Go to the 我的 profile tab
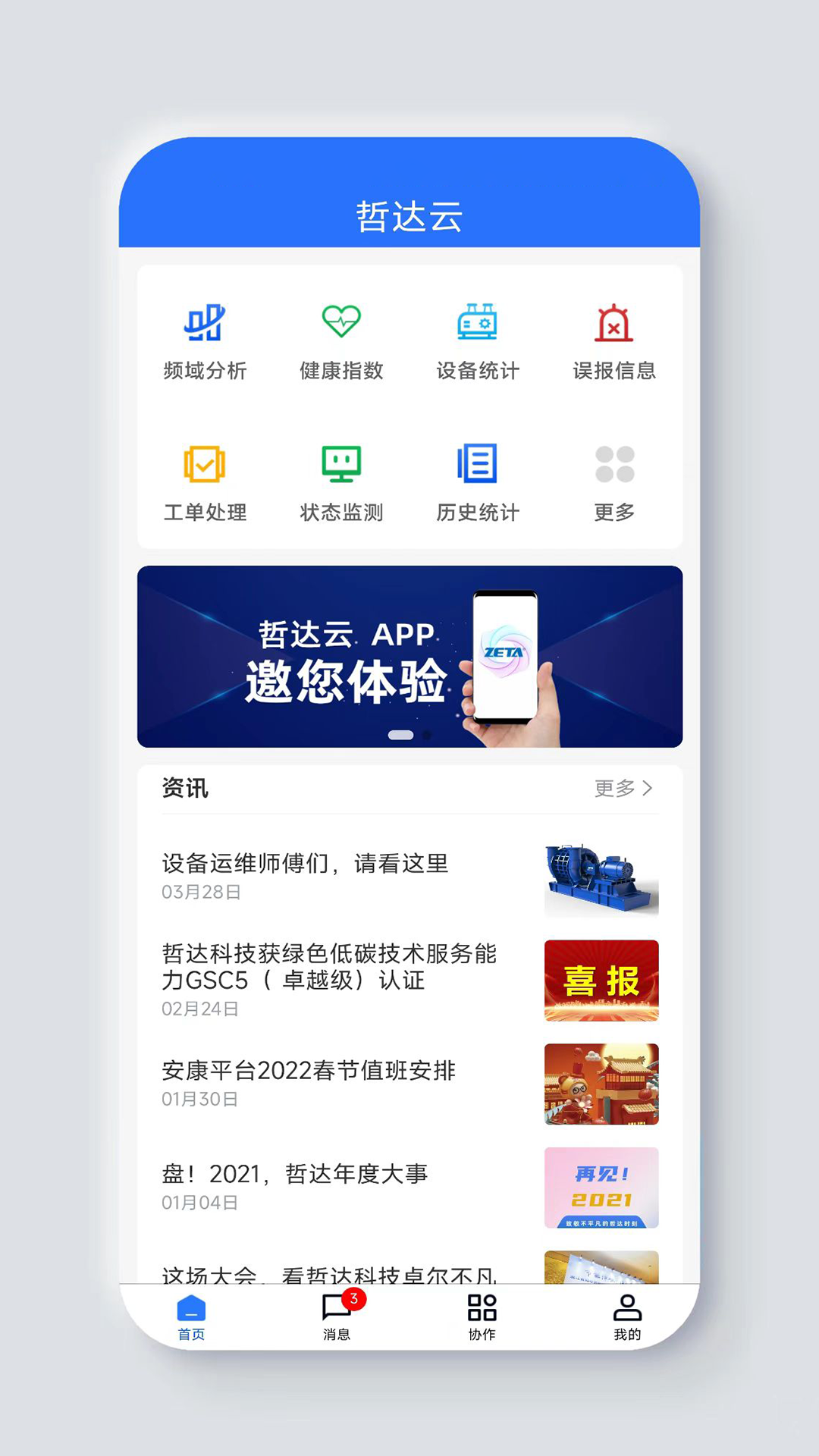Viewport: 819px width, 1456px height. coord(627,1316)
